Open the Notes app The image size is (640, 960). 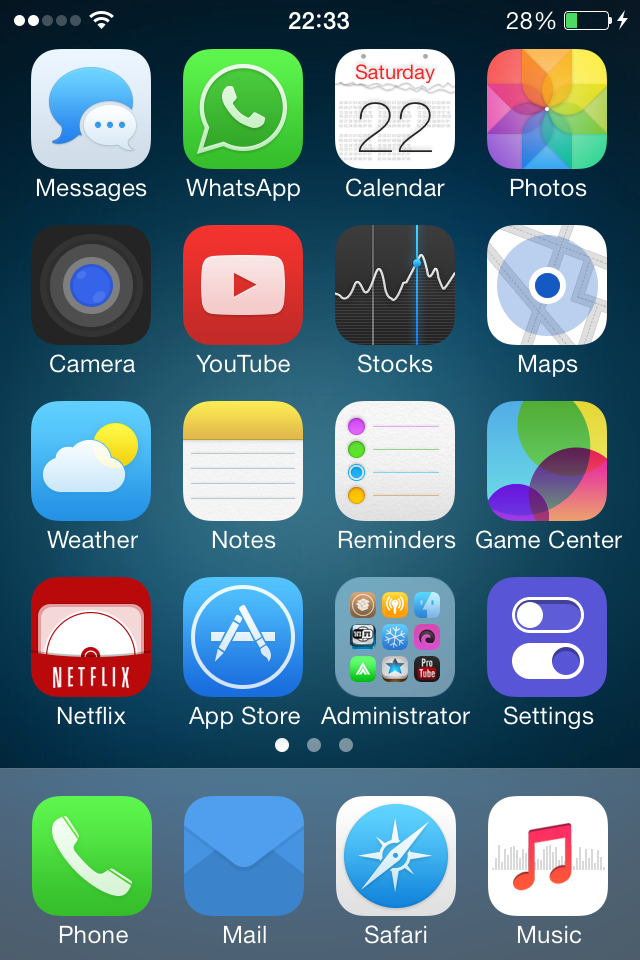[243, 461]
